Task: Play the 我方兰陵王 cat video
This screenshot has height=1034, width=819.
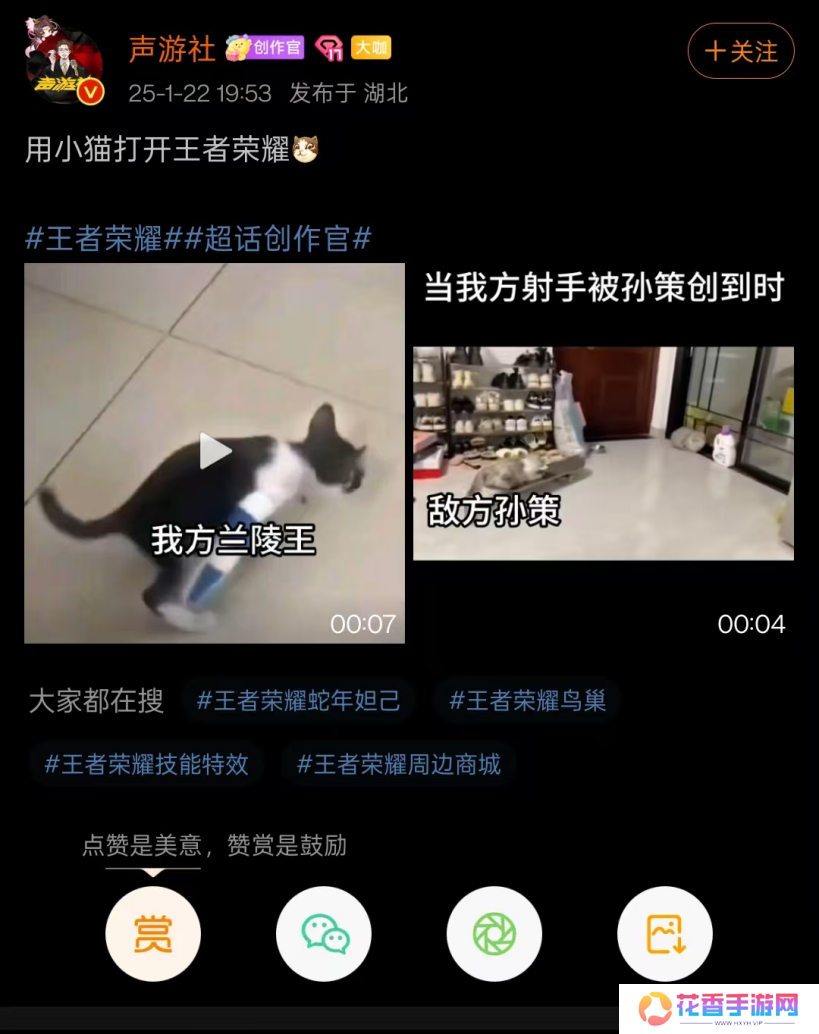Action: point(212,450)
